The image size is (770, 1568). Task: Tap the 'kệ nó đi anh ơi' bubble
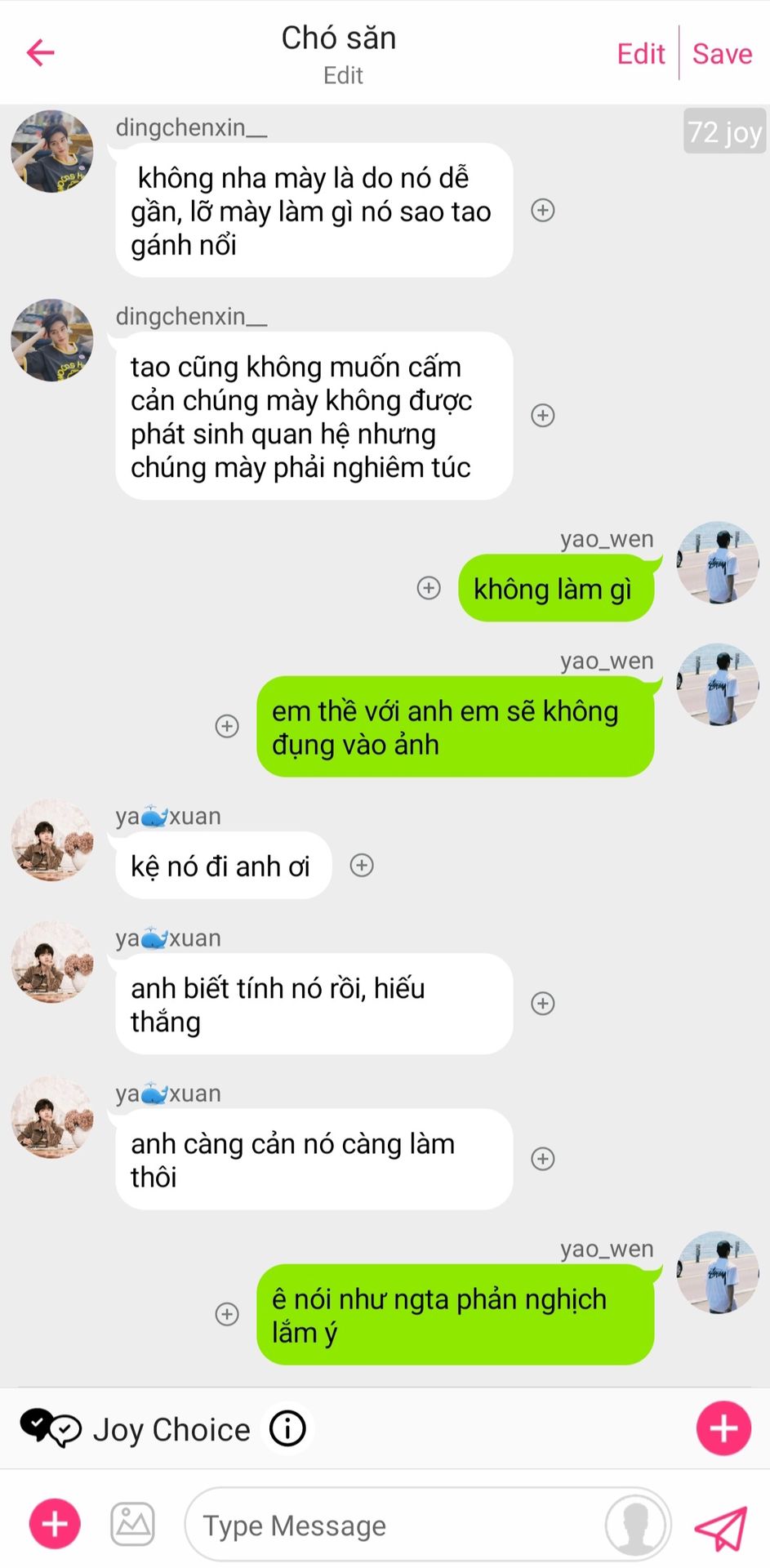[220, 866]
